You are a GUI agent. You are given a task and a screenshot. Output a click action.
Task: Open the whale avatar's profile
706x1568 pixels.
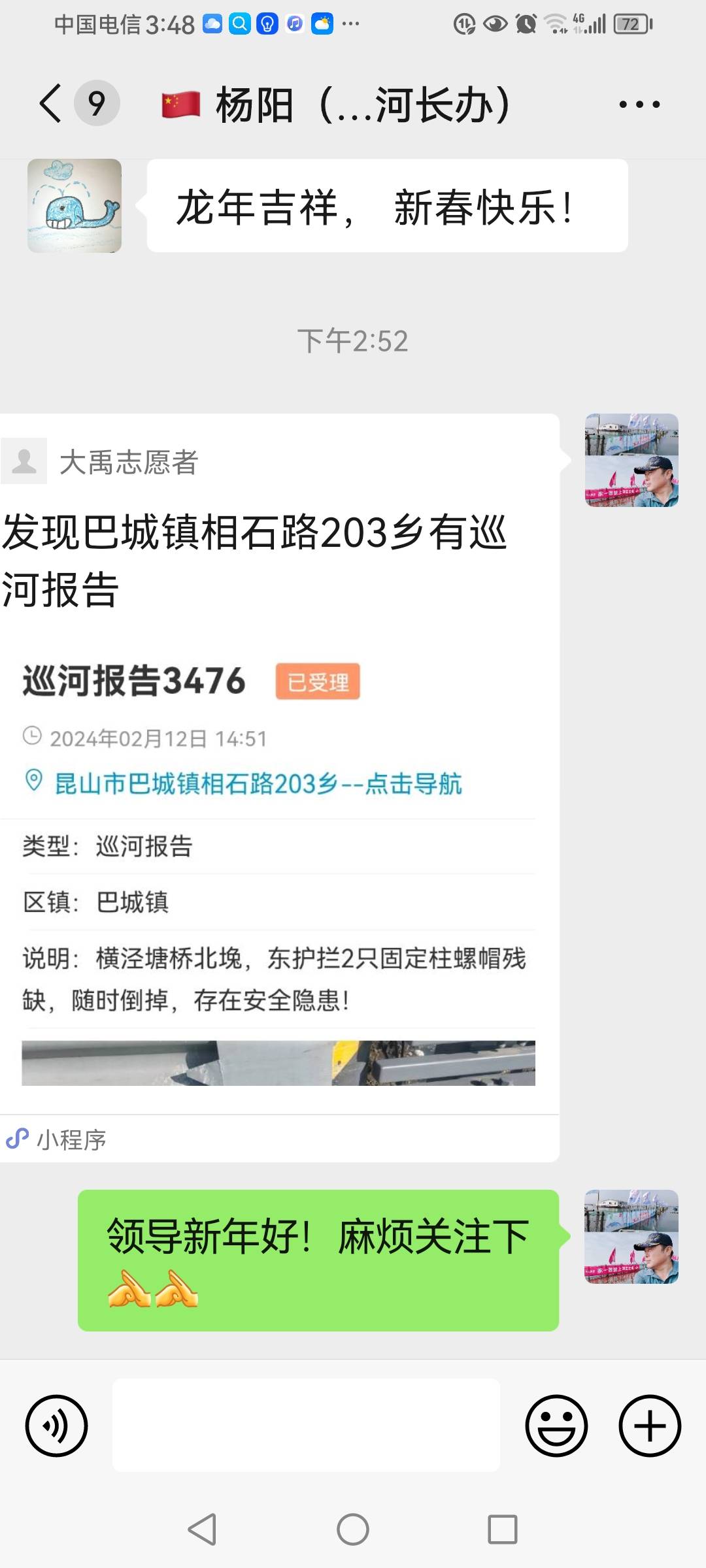(75, 206)
